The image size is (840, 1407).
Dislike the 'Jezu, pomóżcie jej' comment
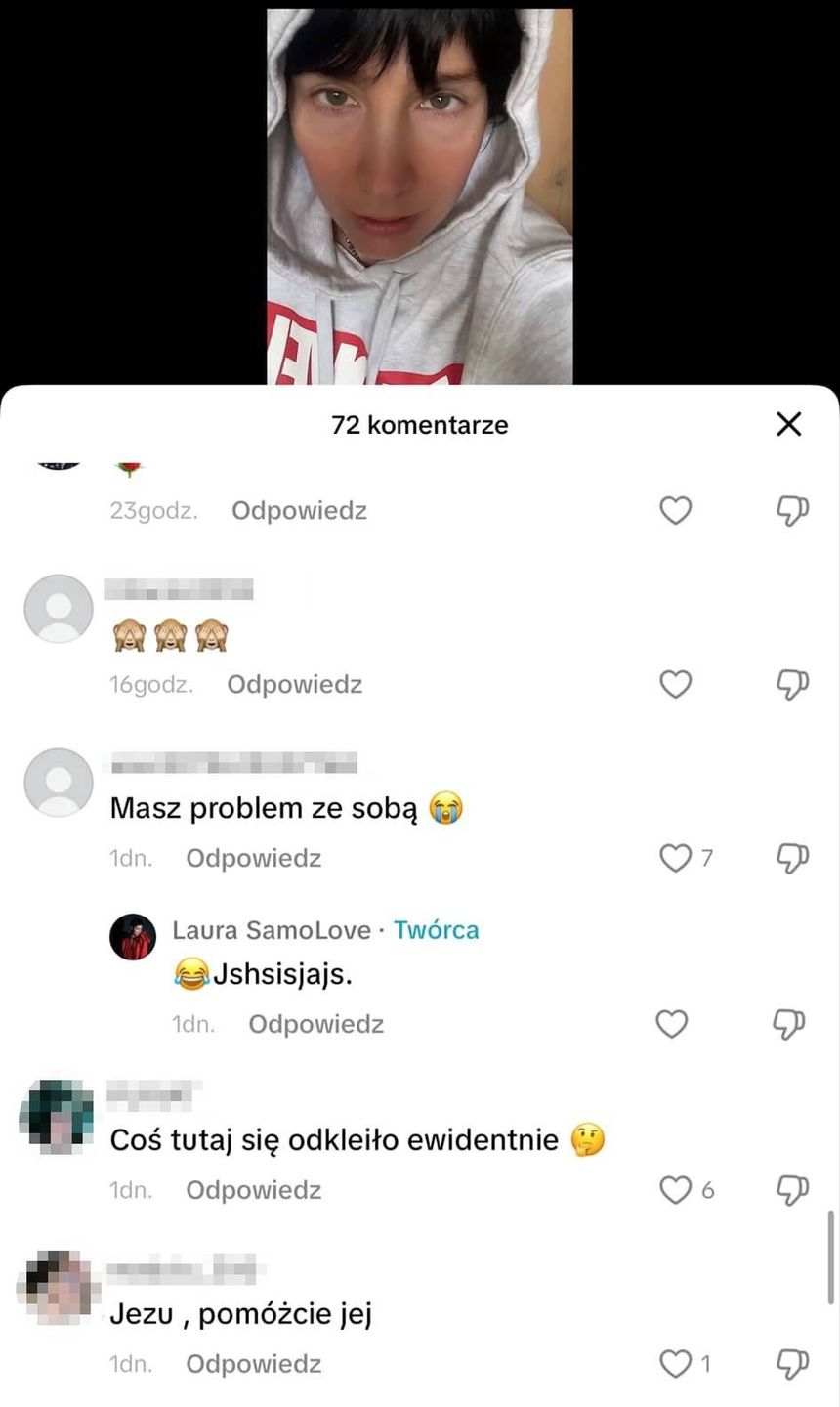(791, 1364)
